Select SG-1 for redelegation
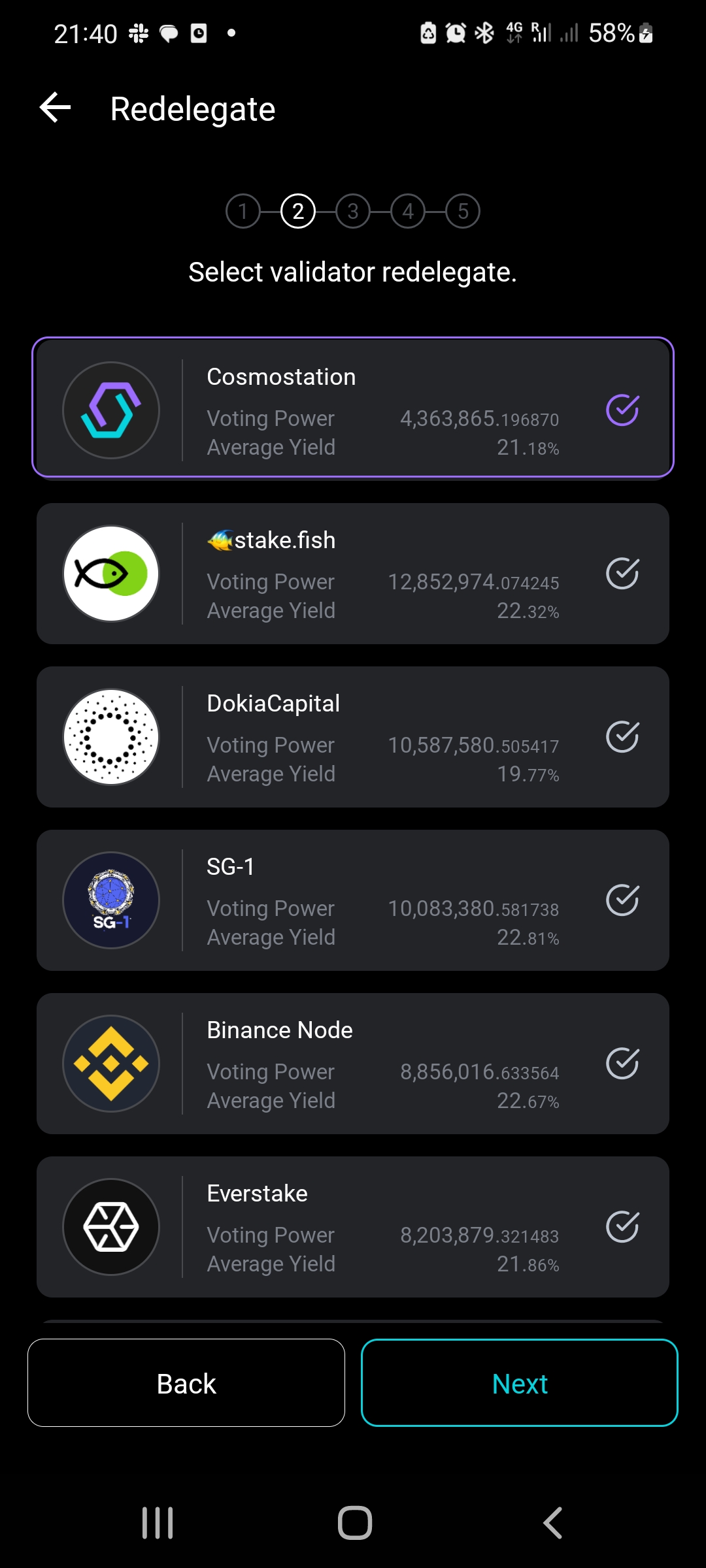 click(x=353, y=900)
